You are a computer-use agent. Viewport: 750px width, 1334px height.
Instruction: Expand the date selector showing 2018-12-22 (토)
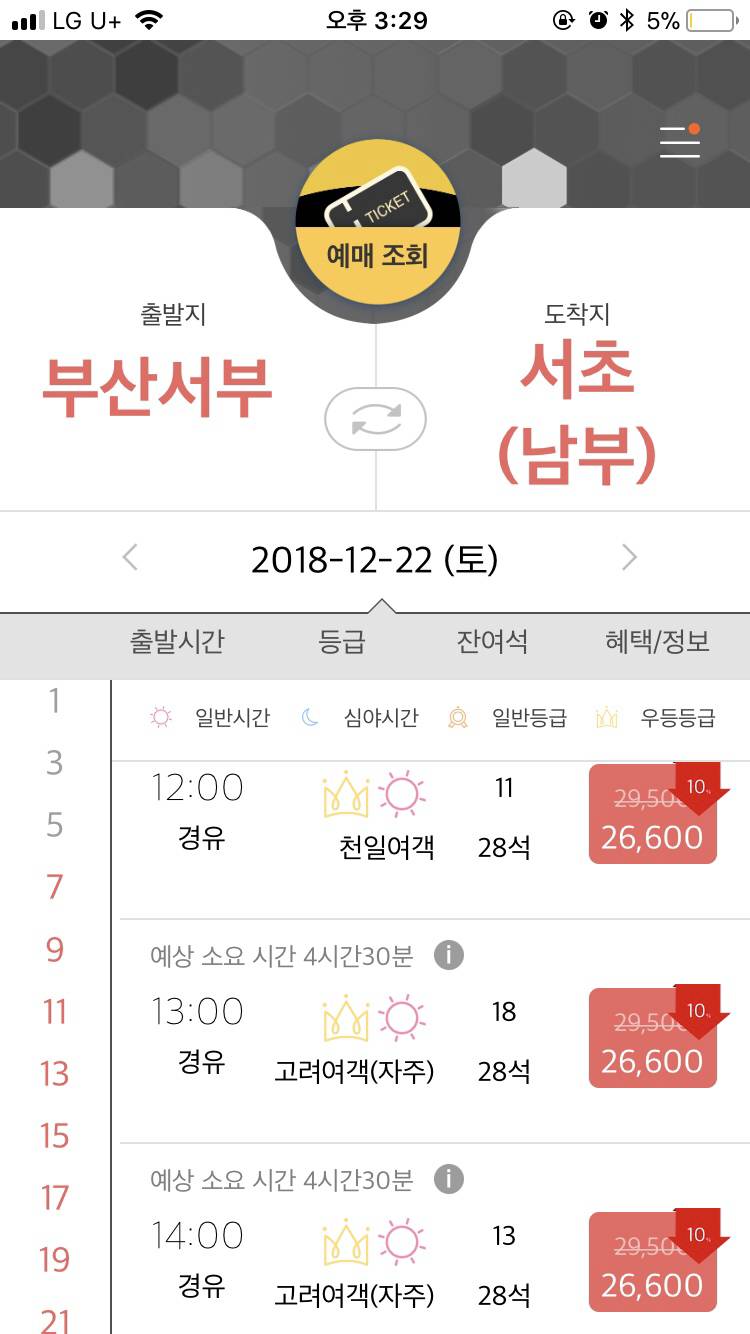tap(375, 560)
